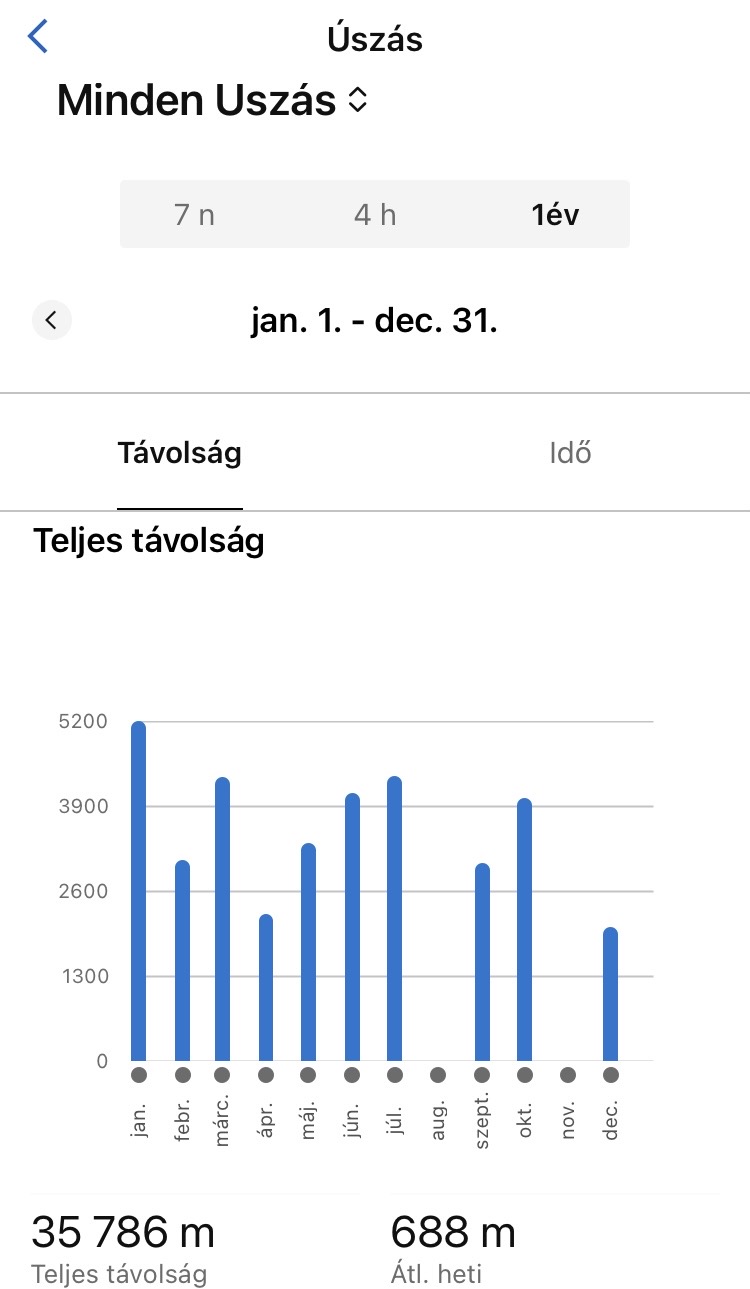Switch to the Idő tab
The image size is (750, 1289).
coord(571,453)
